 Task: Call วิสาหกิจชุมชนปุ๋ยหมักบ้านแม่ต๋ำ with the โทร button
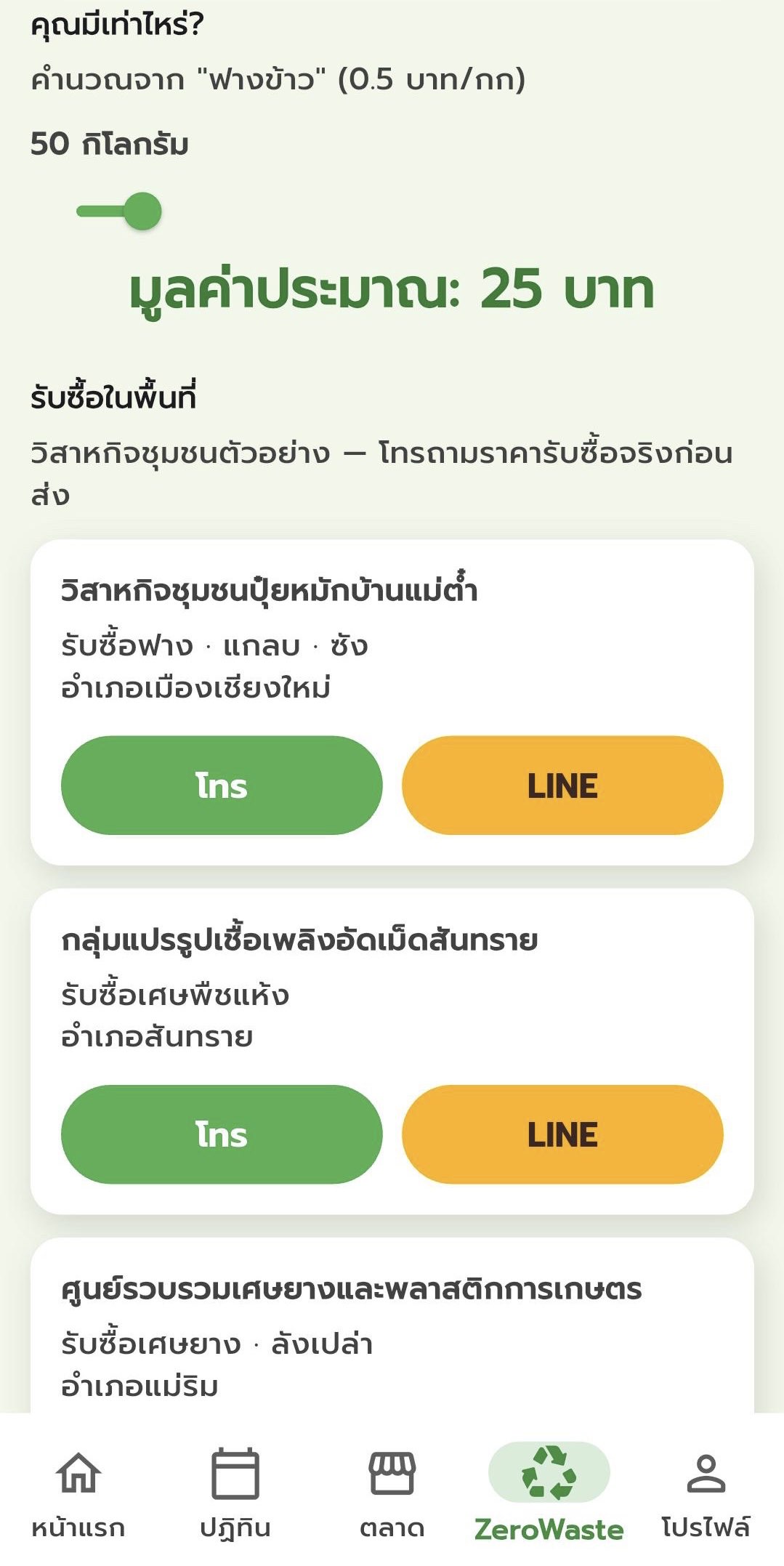coord(222,786)
